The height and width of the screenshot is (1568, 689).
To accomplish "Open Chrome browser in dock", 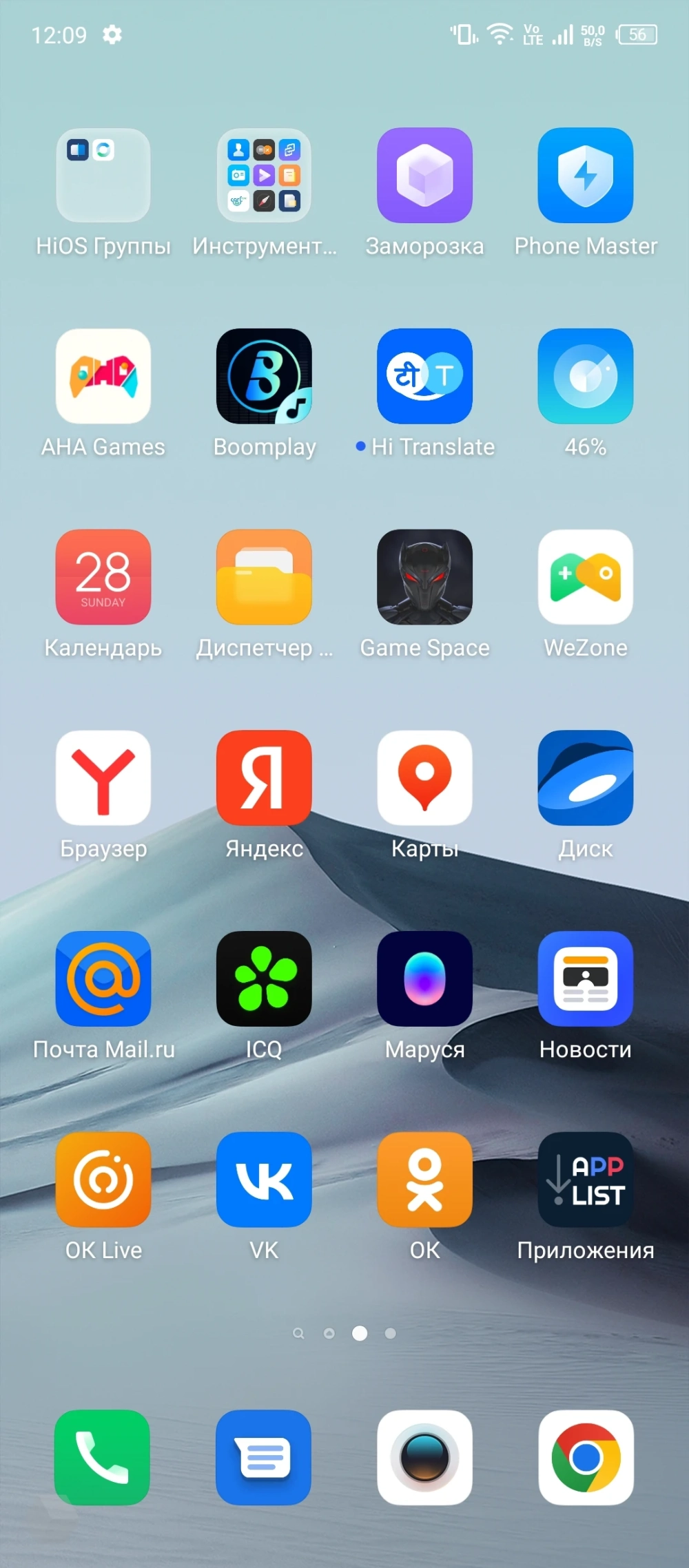I will 586,1457.
